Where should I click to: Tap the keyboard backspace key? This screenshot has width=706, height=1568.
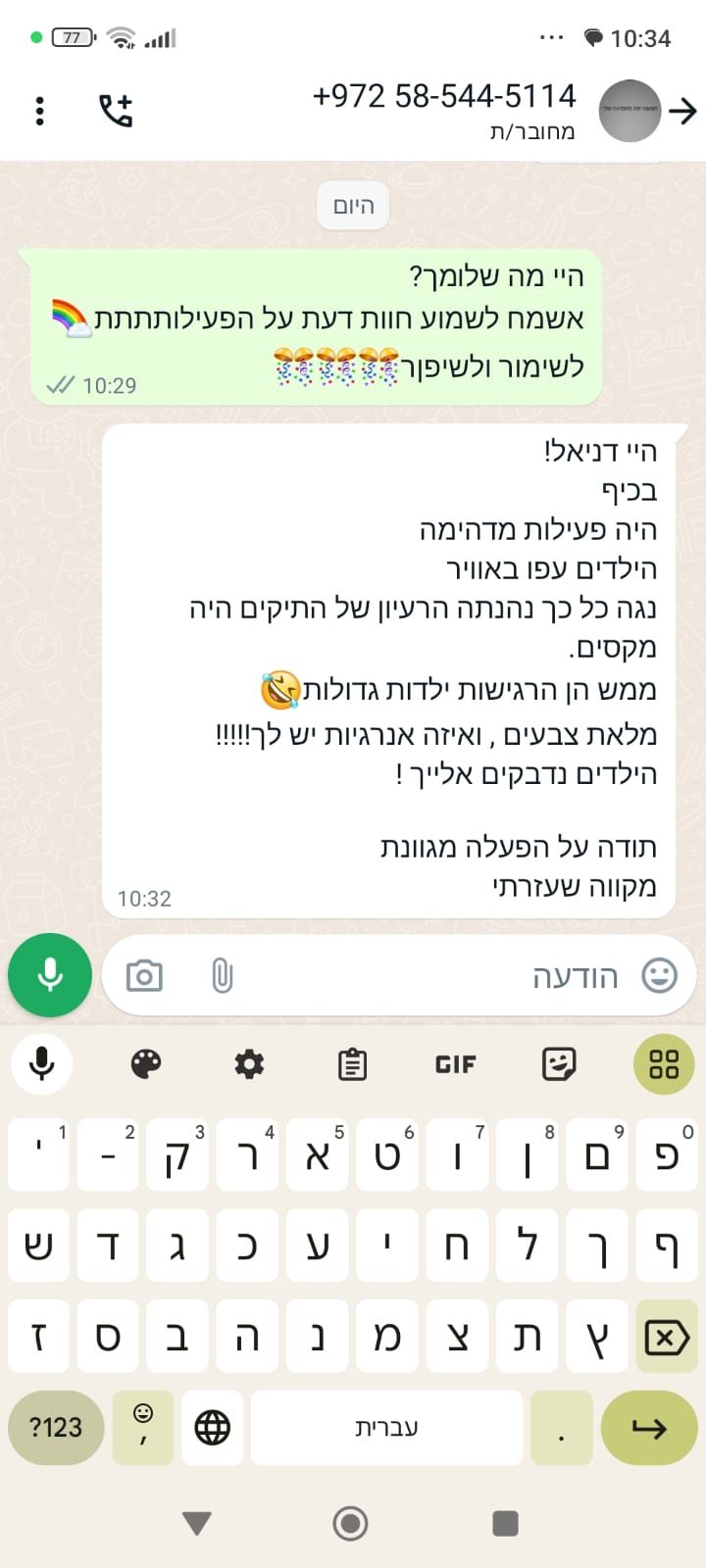click(x=667, y=1337)
